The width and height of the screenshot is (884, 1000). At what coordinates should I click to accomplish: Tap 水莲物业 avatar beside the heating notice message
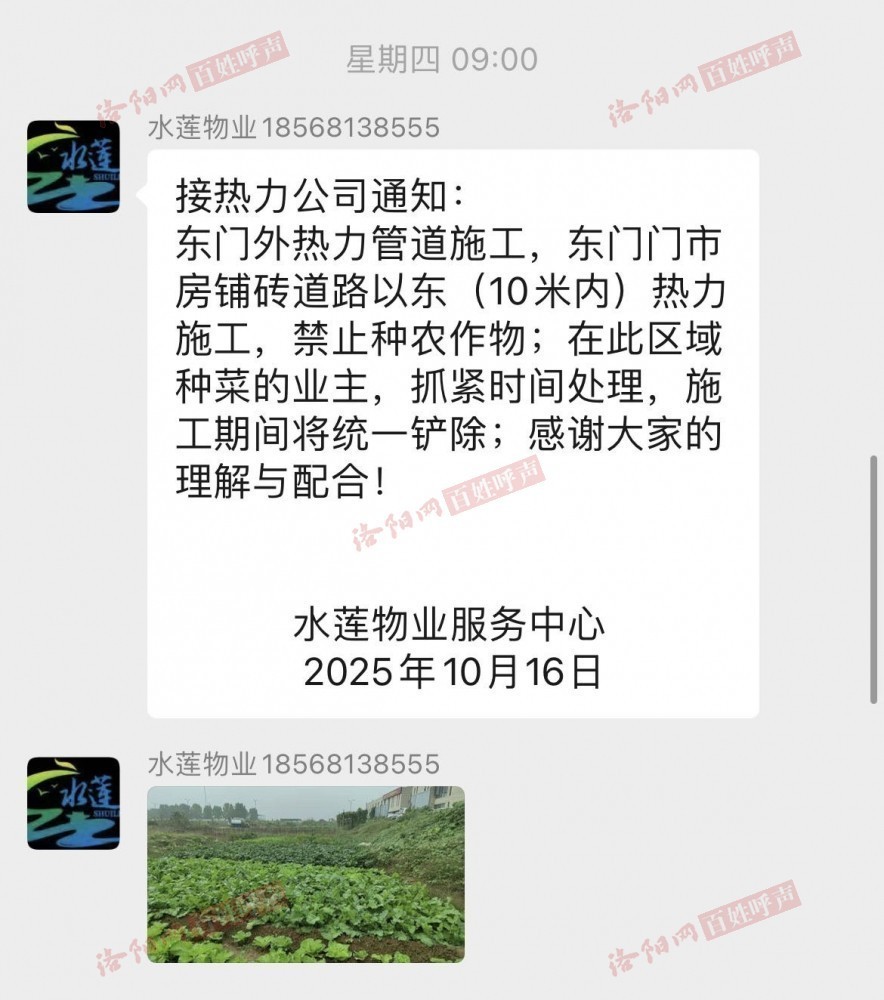coord(73,167)
